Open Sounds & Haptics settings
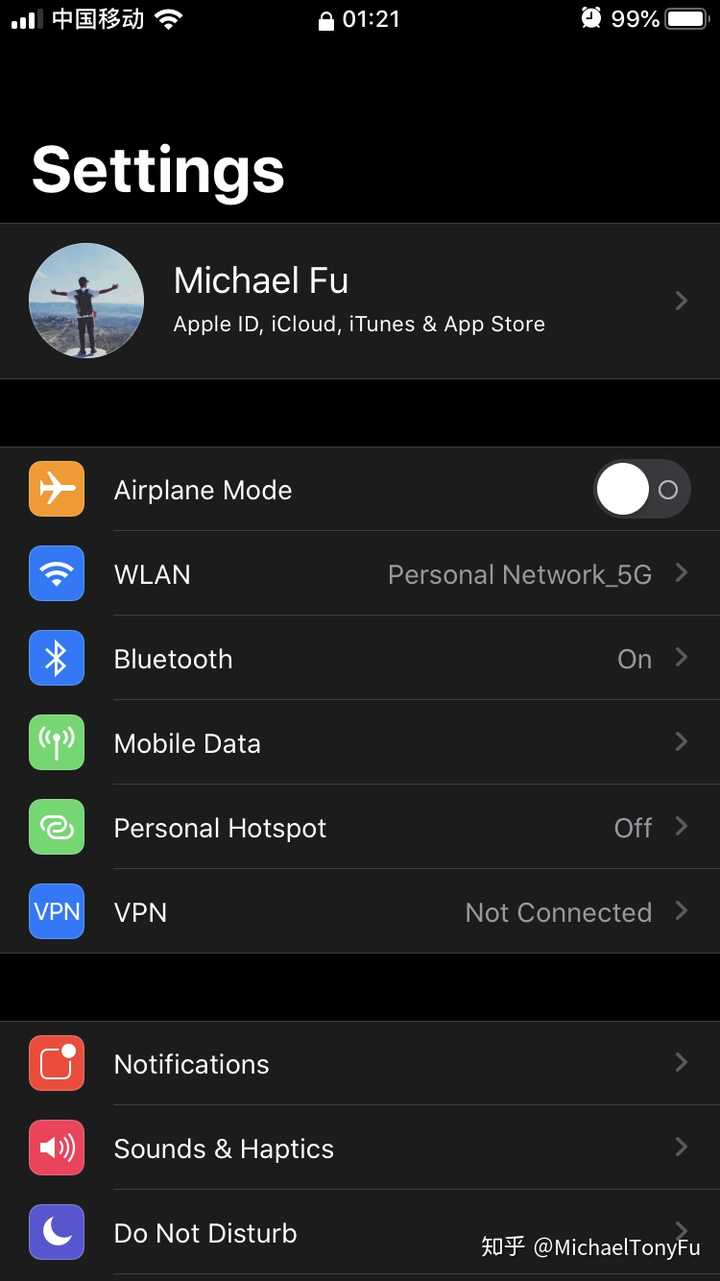Image resolution: width=720 pixels, height=1281 pixels. [x=360, y=1148]
